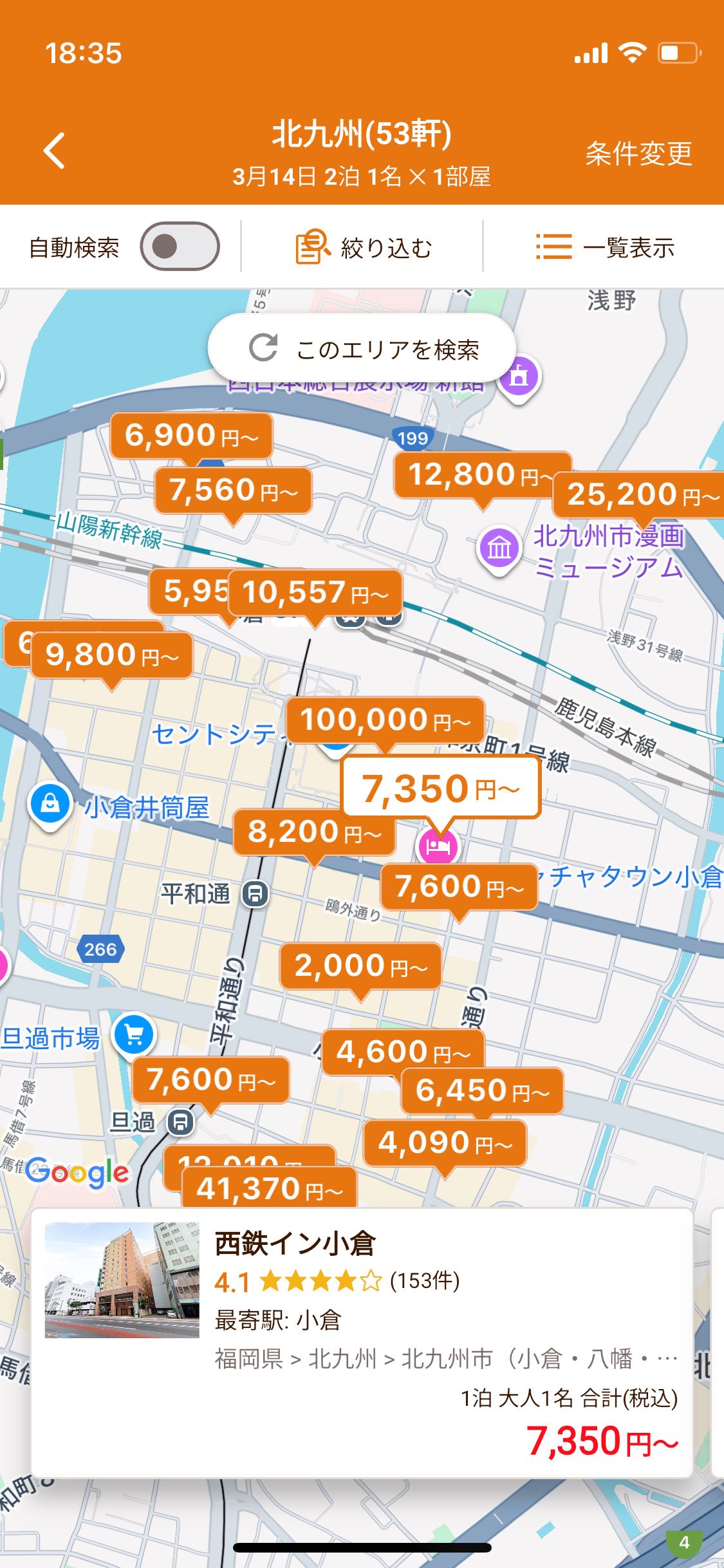
Task: Select the 100,000円 price marker
Action: (385, 720)
